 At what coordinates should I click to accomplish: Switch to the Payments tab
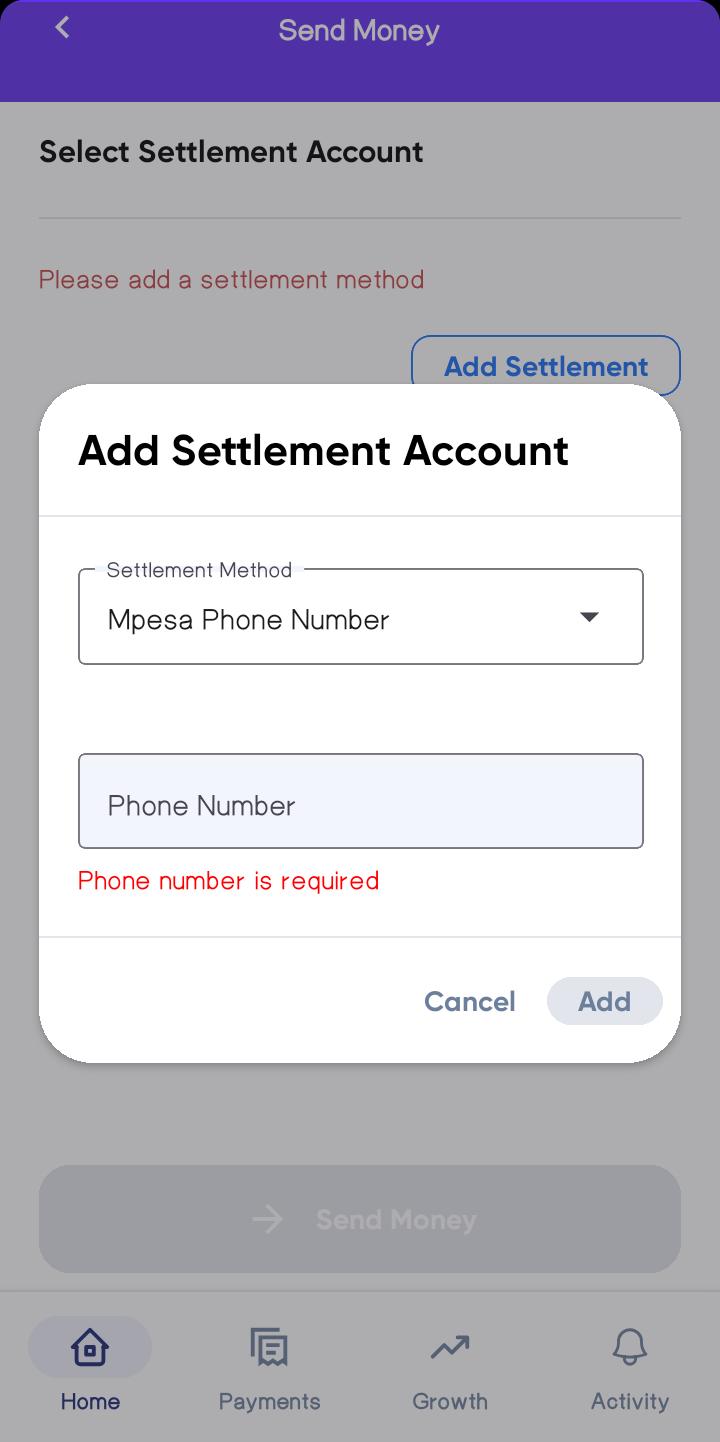coord(269,1367)
